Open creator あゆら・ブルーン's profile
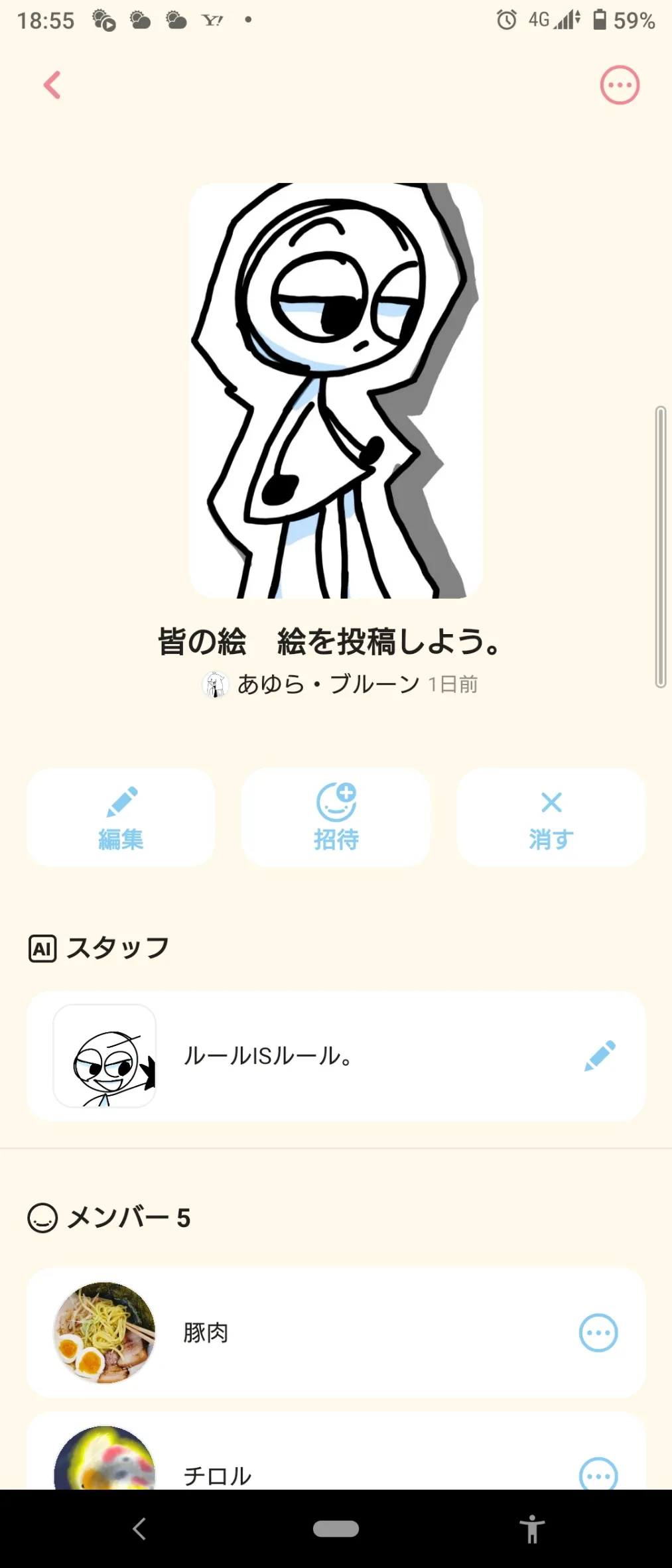This screenshot has height=1568, width=672. point(328,684)
